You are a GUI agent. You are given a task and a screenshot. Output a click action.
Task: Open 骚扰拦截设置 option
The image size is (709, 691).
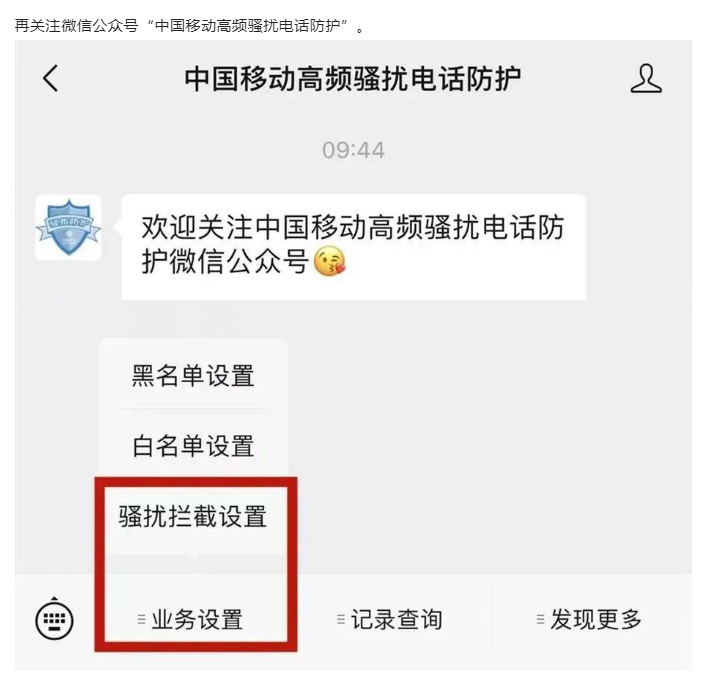point(193,517)
